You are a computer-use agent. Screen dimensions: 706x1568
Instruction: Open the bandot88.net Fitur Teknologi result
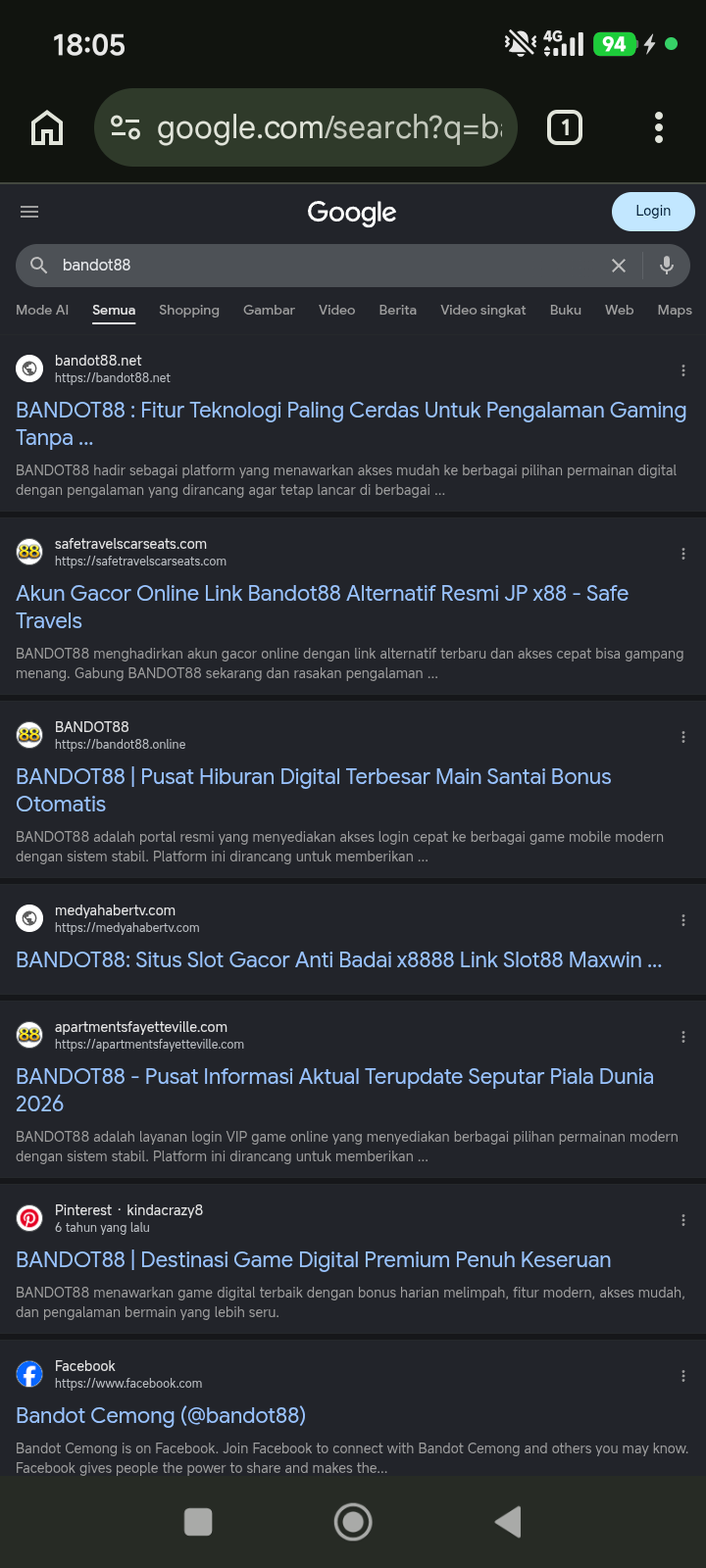click(351, 423)
